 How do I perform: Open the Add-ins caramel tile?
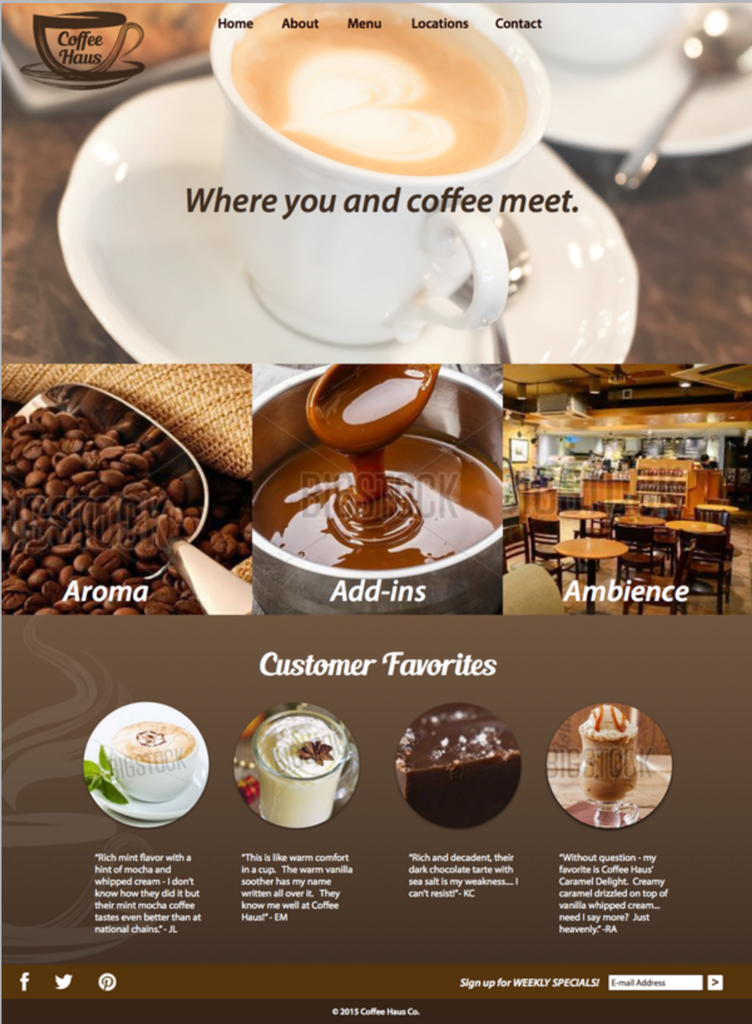(x=377, y=489)
